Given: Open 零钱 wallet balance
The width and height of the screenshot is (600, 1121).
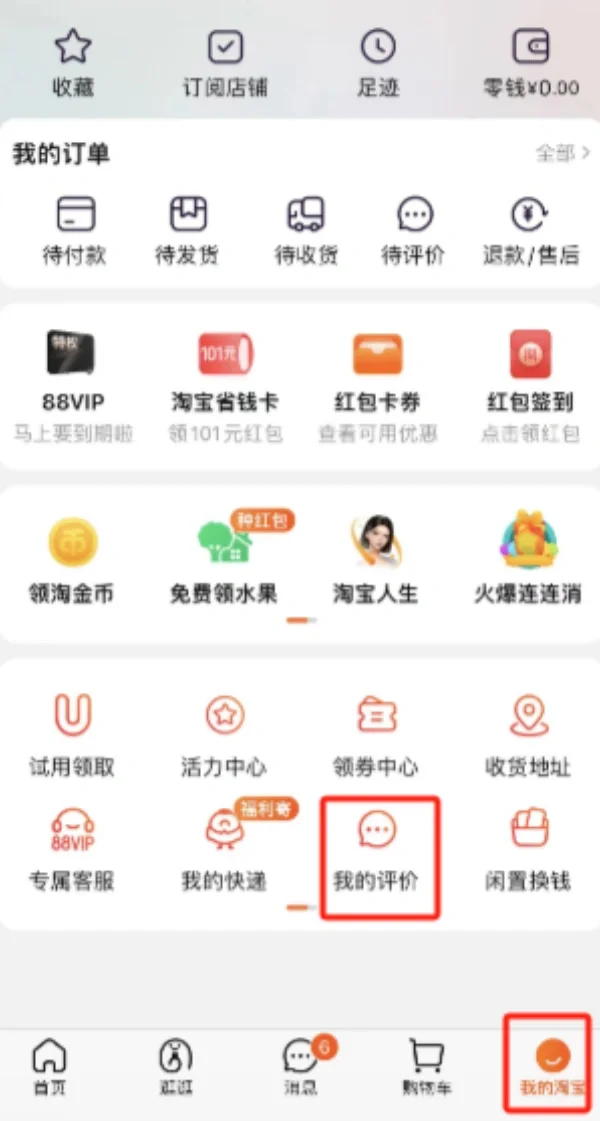Looking at the screenshot, I should (x=531, y=63).
